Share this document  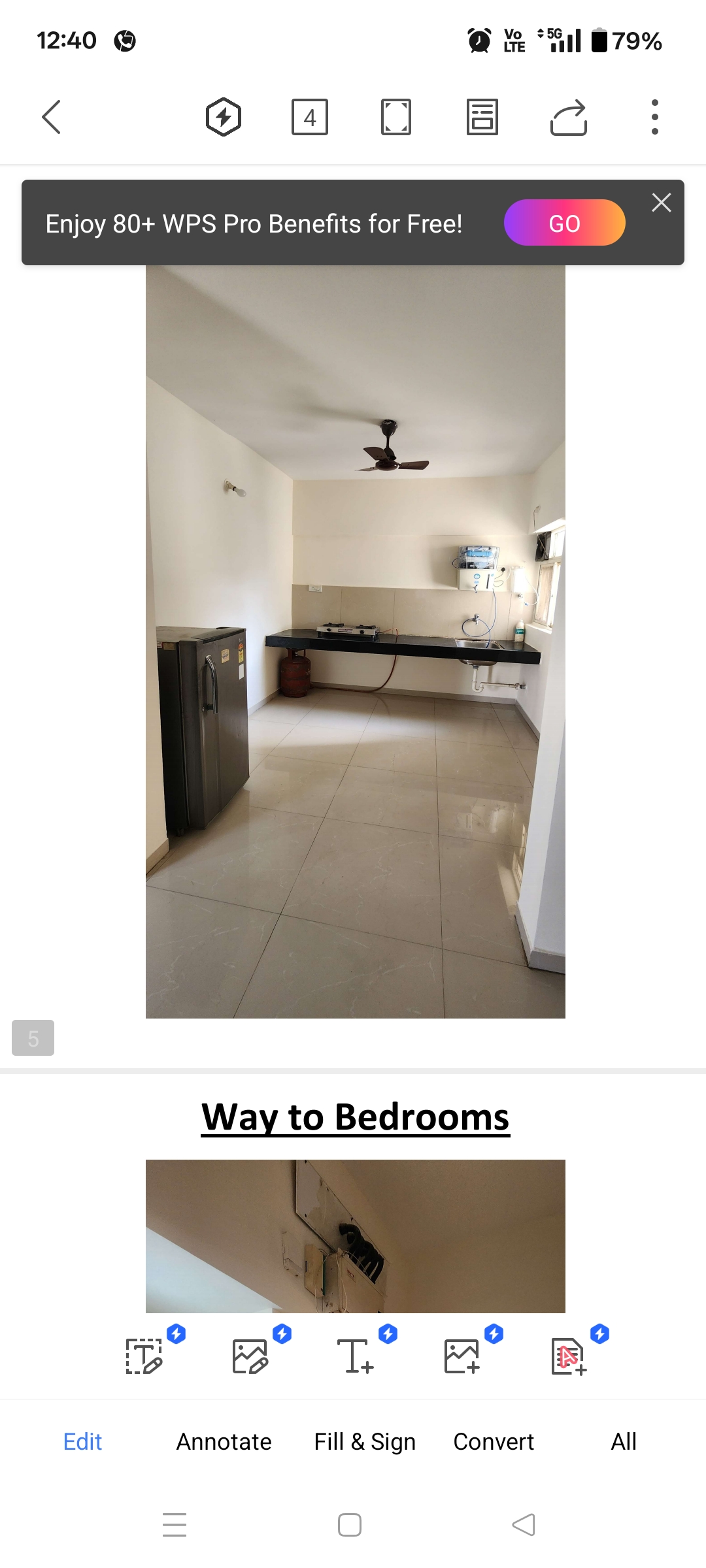pyautogui.click(x=569, y=118)
